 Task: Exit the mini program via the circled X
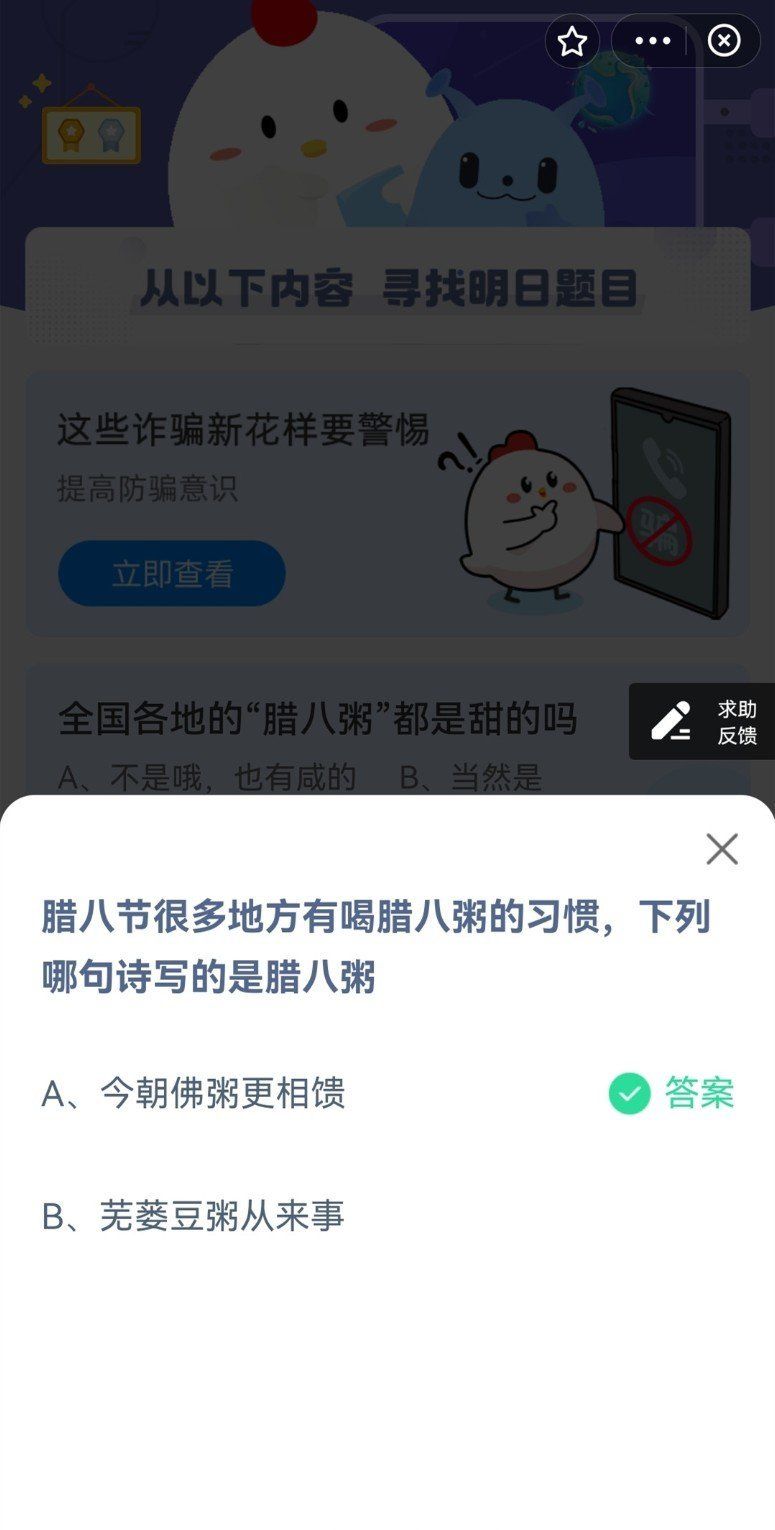click(724, 41)
